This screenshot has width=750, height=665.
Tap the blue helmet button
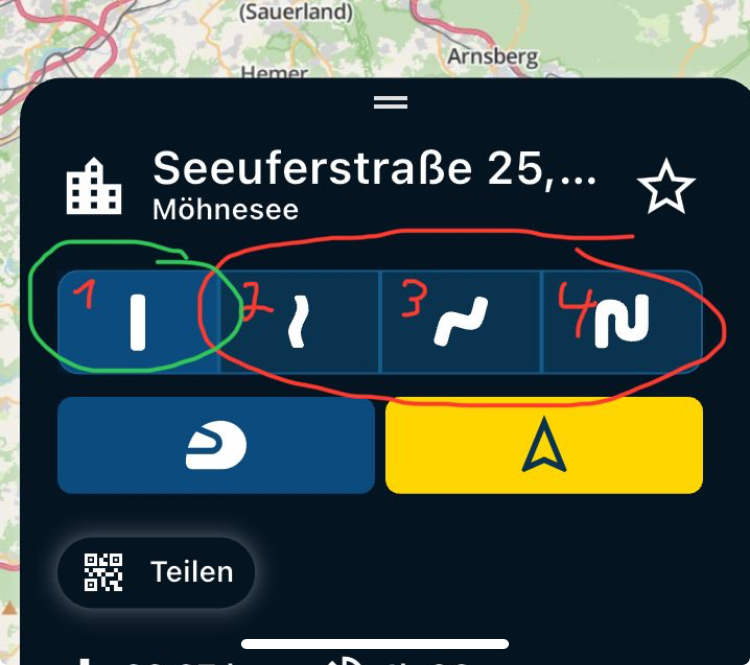click(x=216, y=446)
